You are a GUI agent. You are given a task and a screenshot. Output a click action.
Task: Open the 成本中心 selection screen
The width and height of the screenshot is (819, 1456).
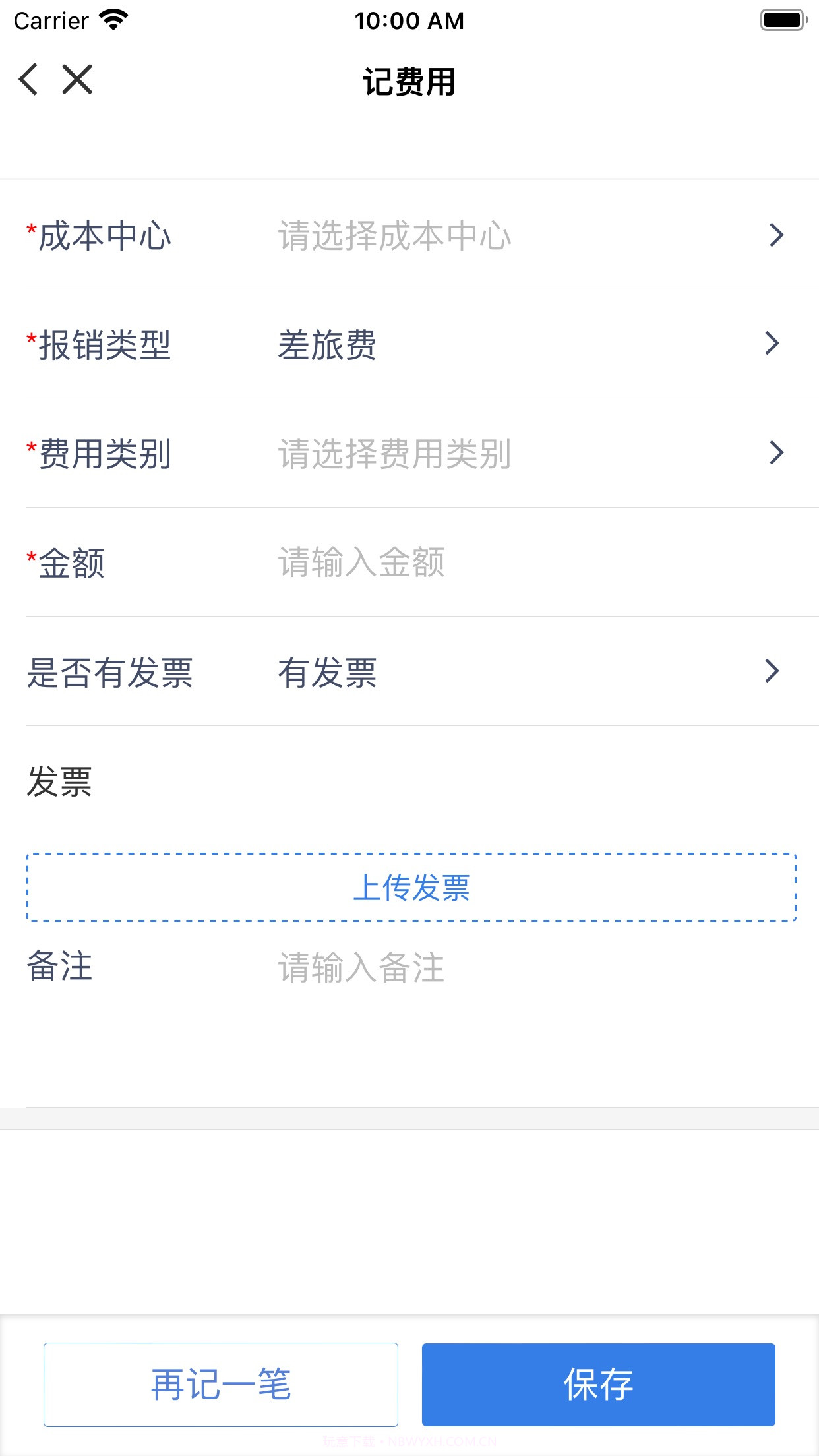coord(409,235)
